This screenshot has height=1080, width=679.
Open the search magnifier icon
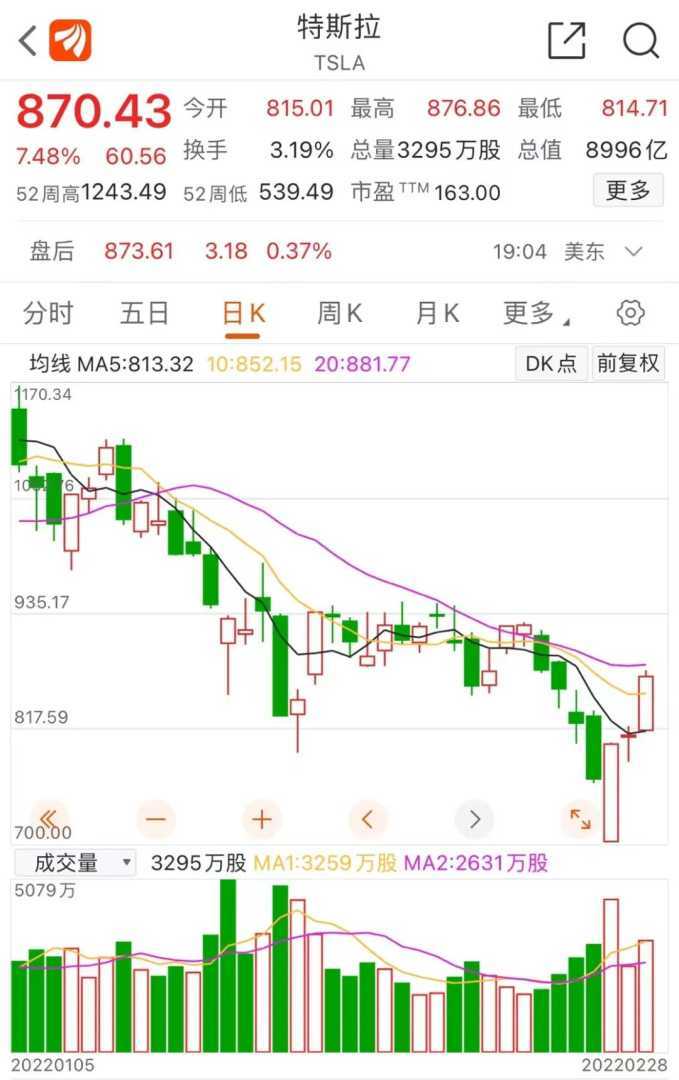tap(640, 41)
